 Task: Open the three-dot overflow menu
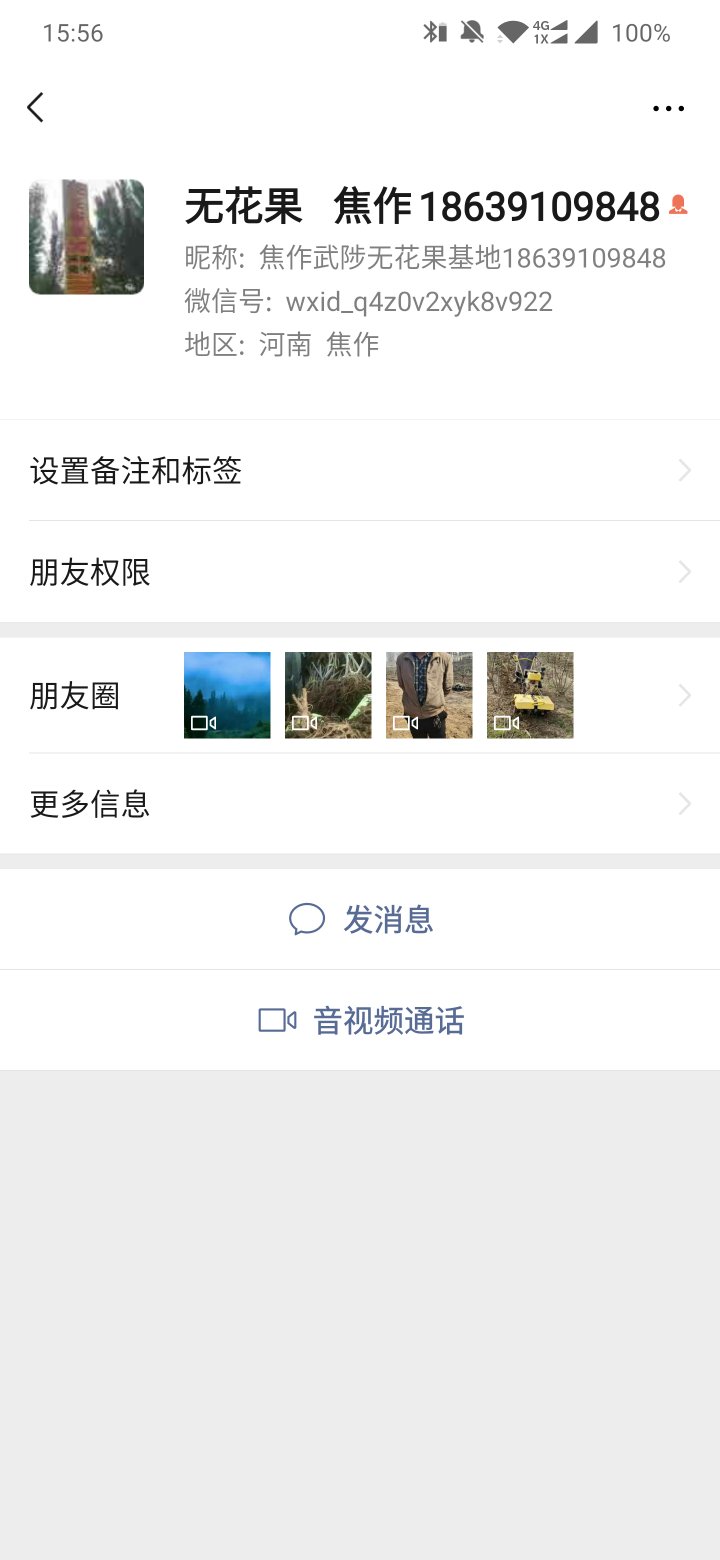tap(668, 108)
